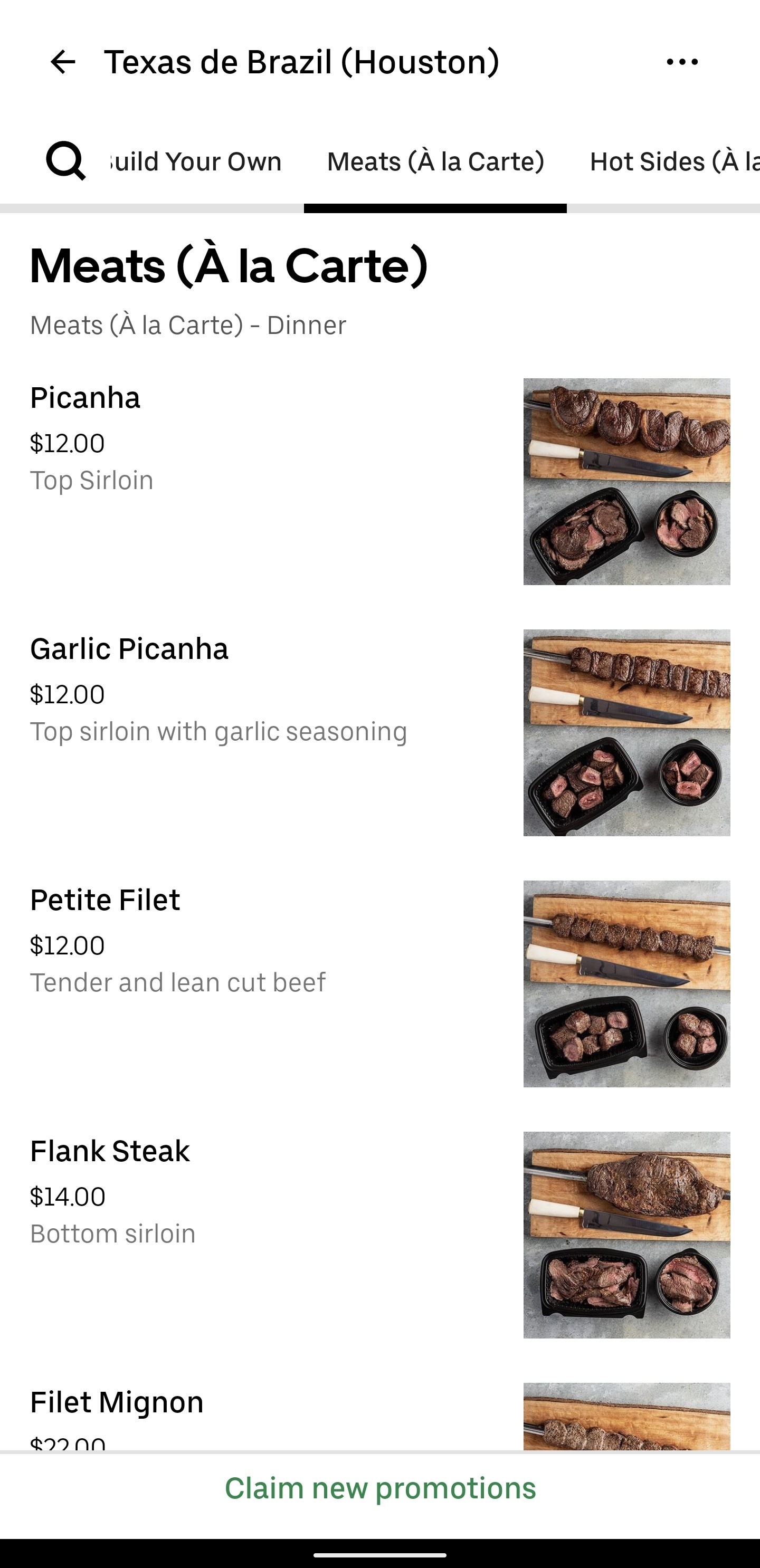Screen dimensions: 760x1568
Task: Go back from the Texas de Brazil page
Action: [63, 62]
